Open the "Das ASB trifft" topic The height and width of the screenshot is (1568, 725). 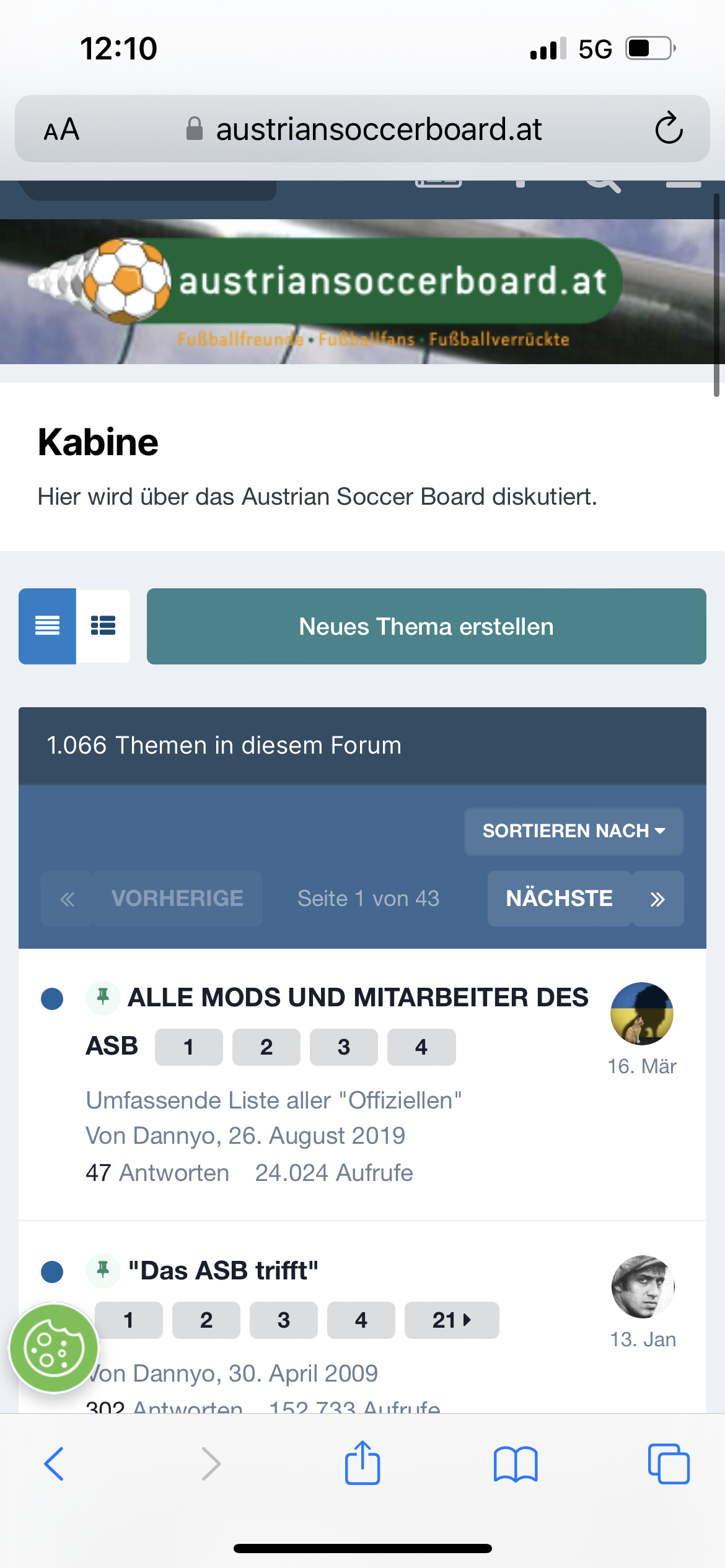(x=223, y=1271)
